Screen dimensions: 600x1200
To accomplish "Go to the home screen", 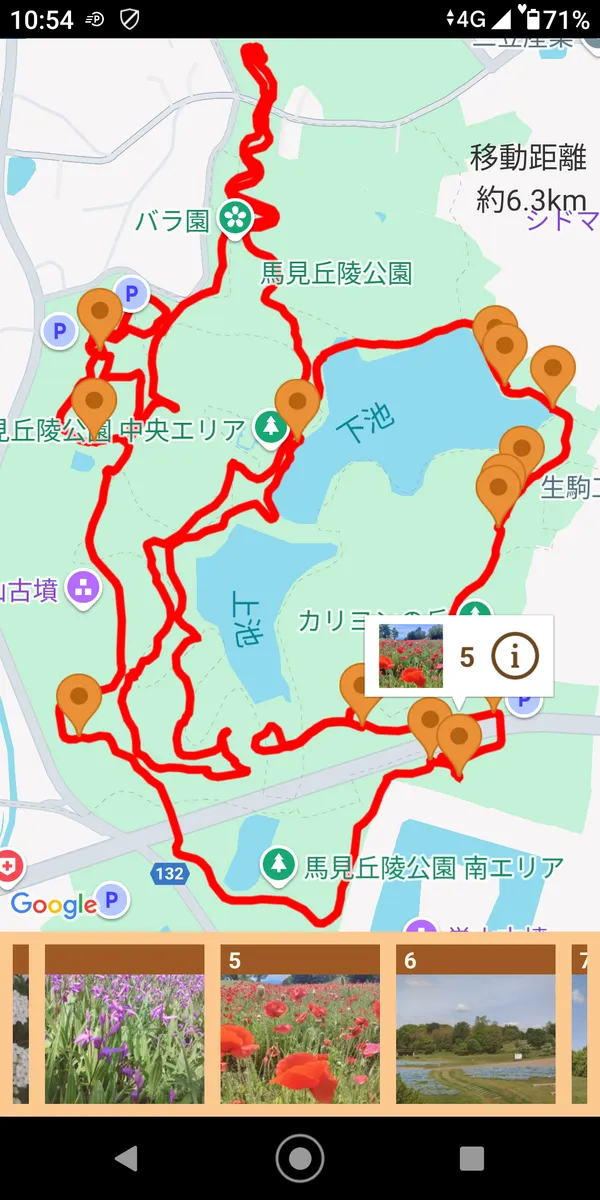I will click(300, 1158).
